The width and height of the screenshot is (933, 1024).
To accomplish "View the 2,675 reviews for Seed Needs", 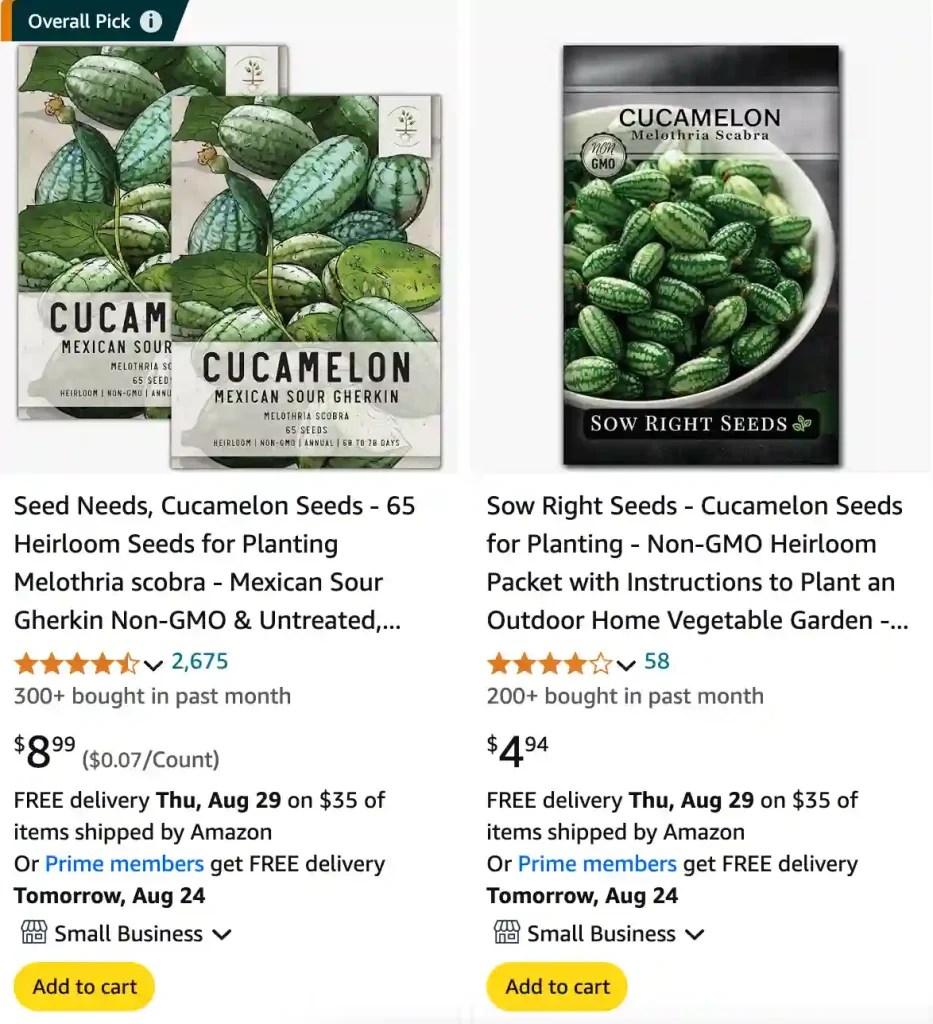I will click(x=200, y=662).
